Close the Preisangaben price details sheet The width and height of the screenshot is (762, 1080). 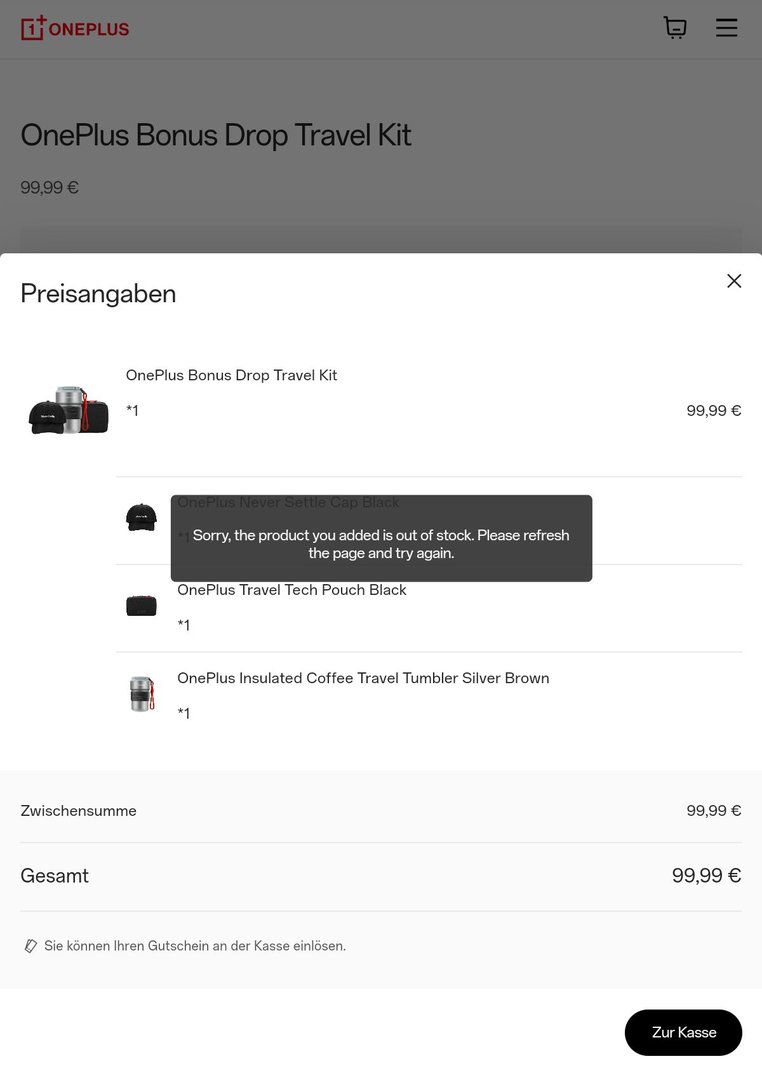[734, 281]
